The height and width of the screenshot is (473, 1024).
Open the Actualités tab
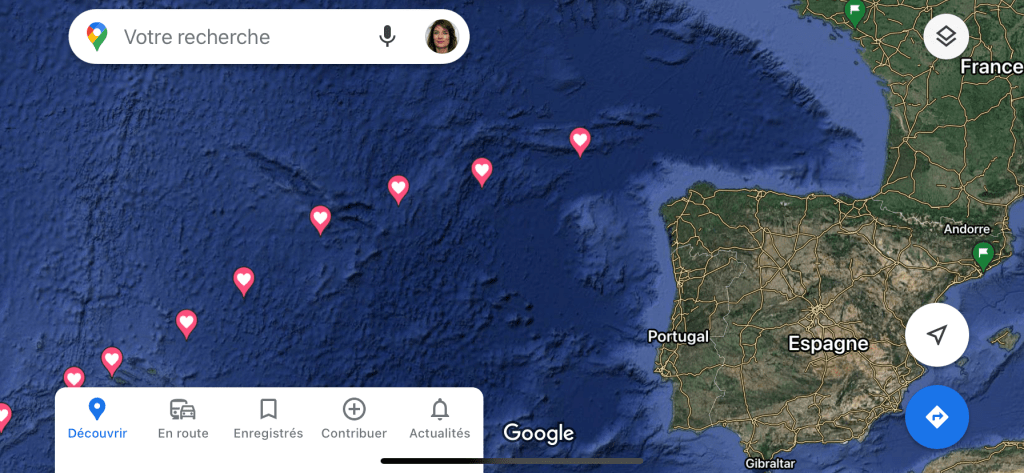tap(439, 419)
